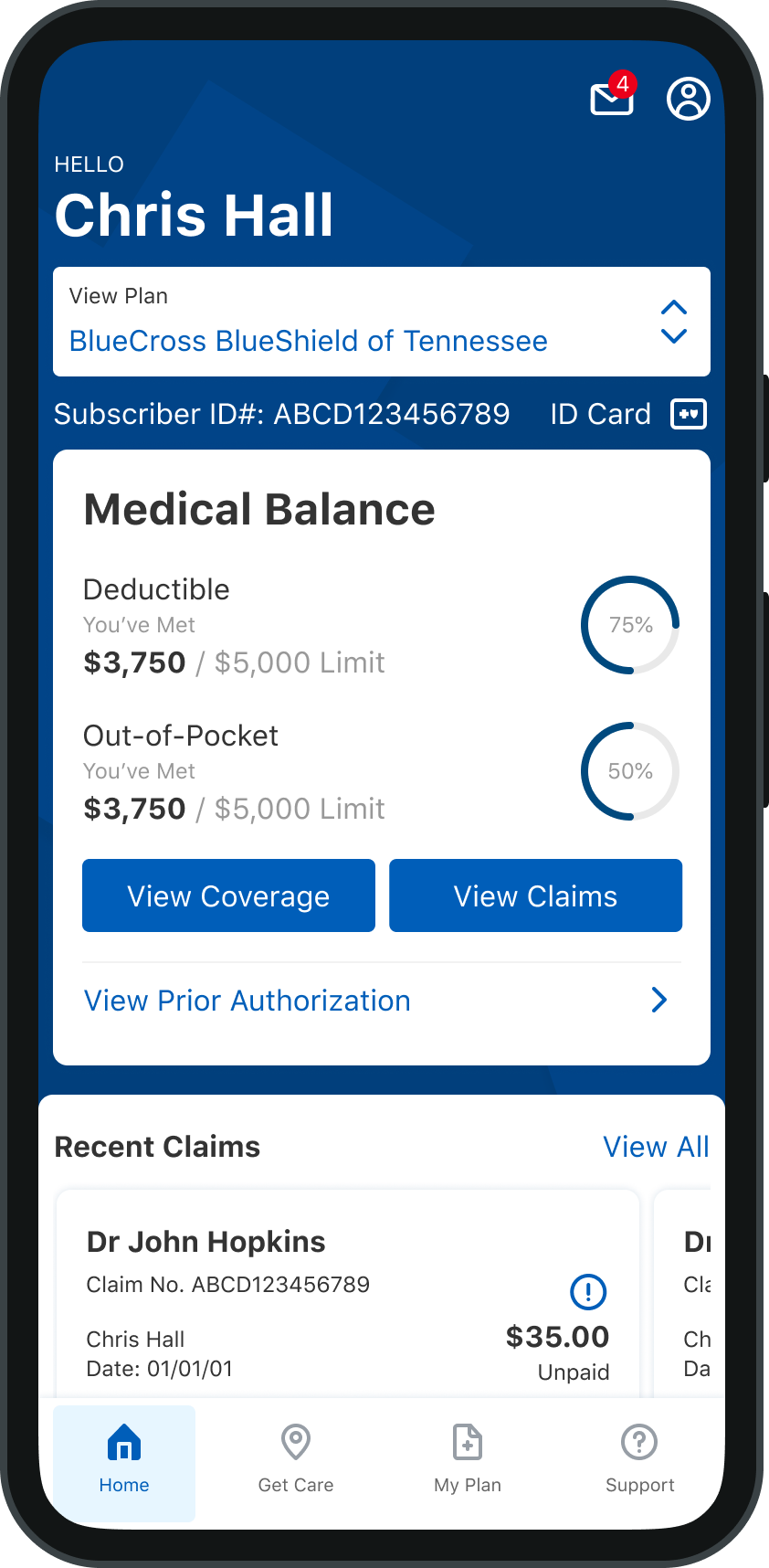Tap the 75% deductible progress ring
Image resolution: width=769 pixels, height=1568 pixels.
click(630, 626)
